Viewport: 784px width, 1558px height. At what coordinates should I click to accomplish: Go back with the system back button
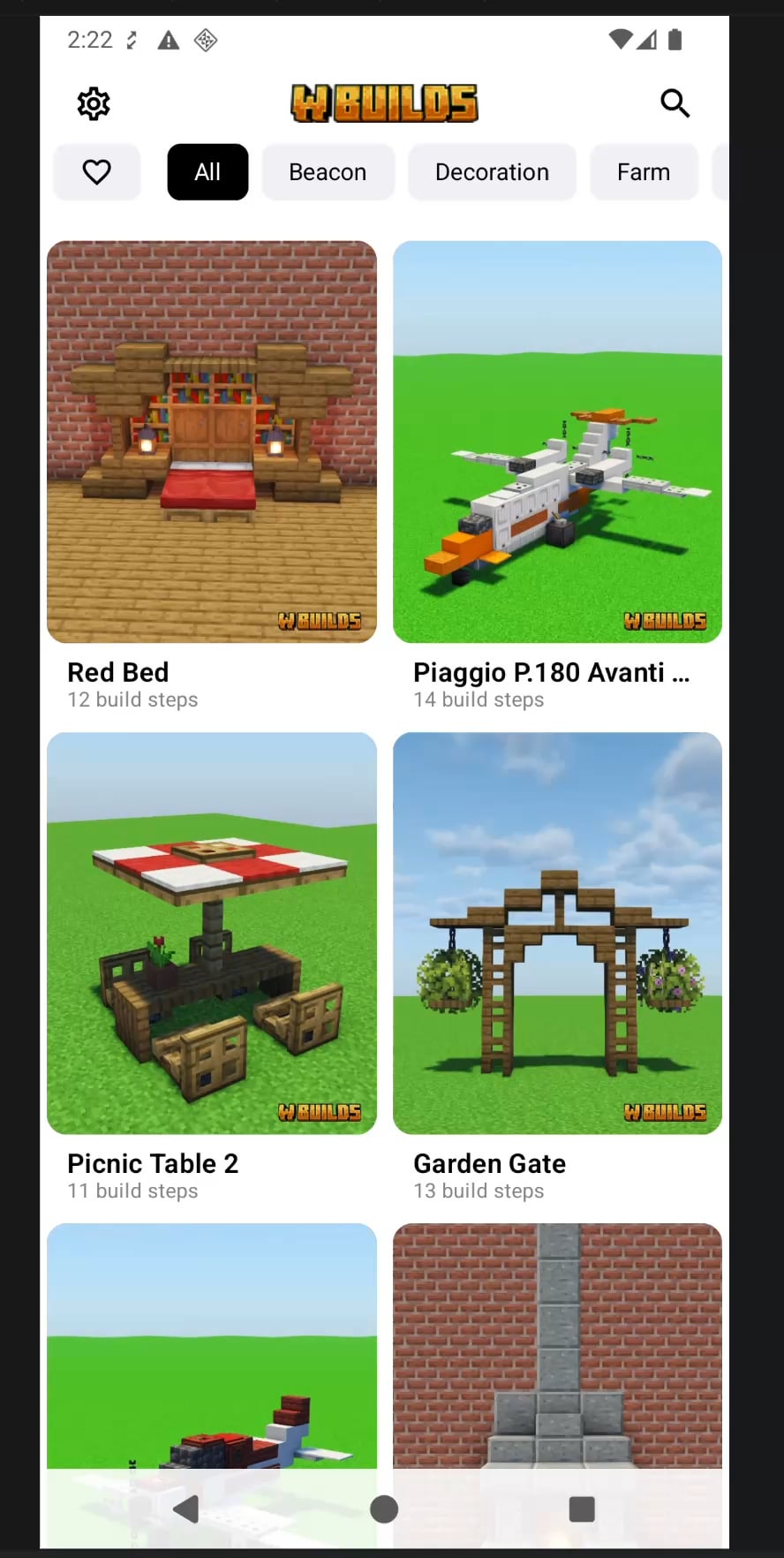point(186,1509)
